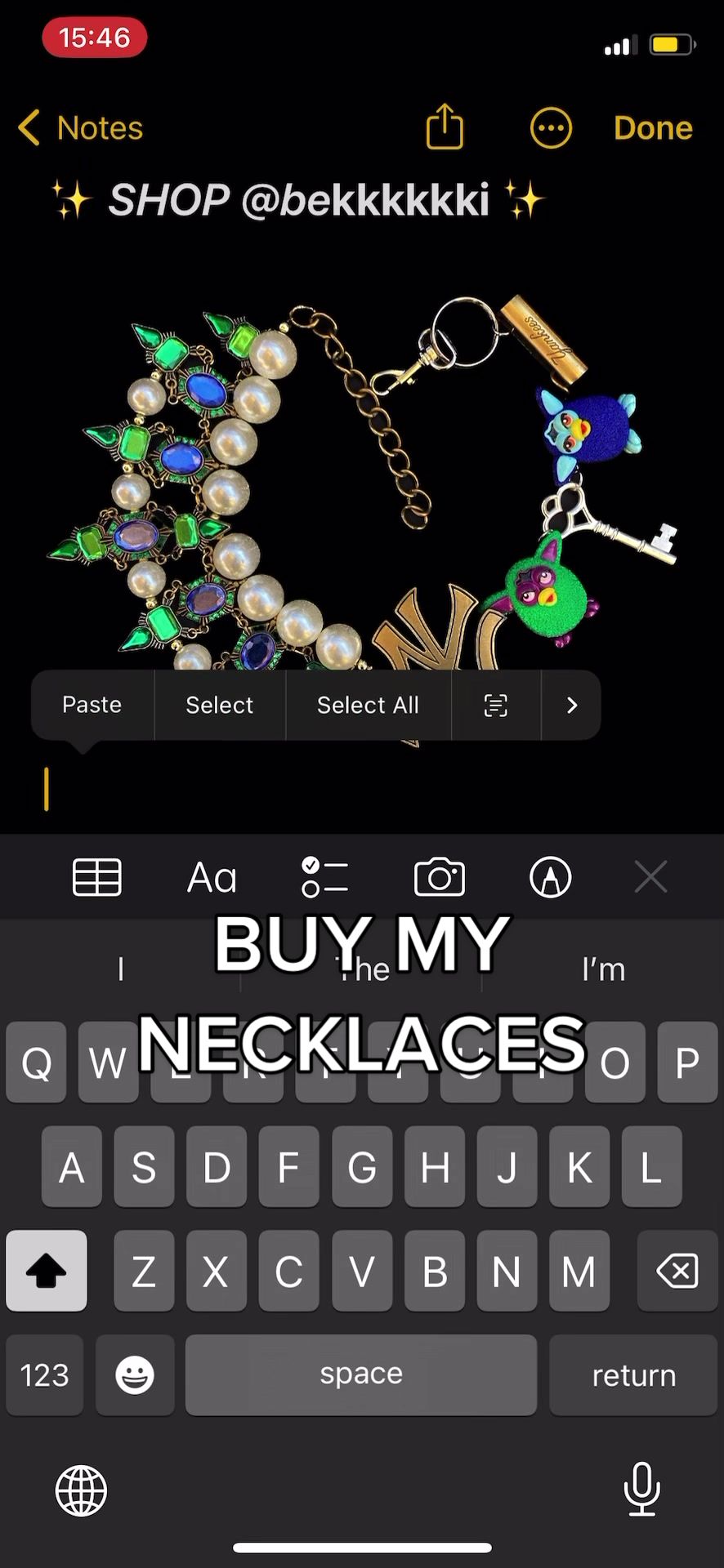The height and width of the screenshot is (1568, 724).
Task: Share this note
Action: pyautogui.click(x=445, y=127)
